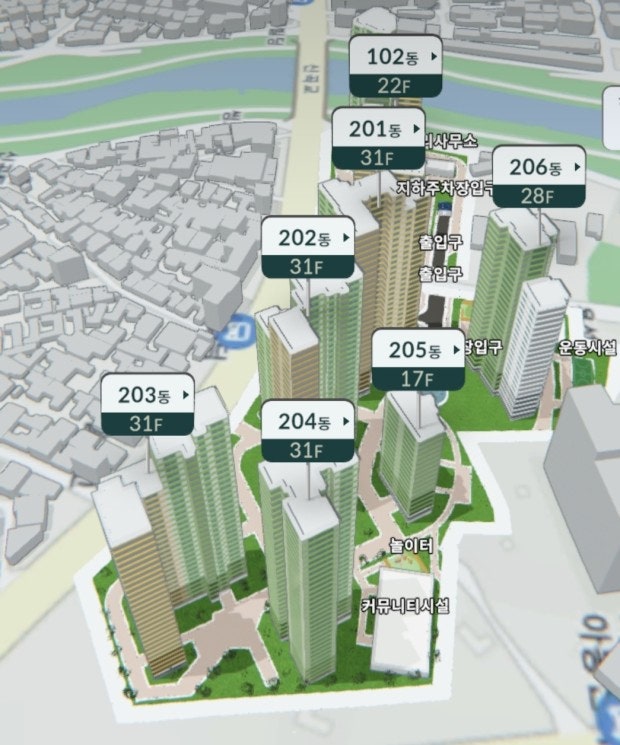The width and height of the screenshot is (620, 745).
Task: Tap the 206동 28F building label
Action: tap(538, 177)
